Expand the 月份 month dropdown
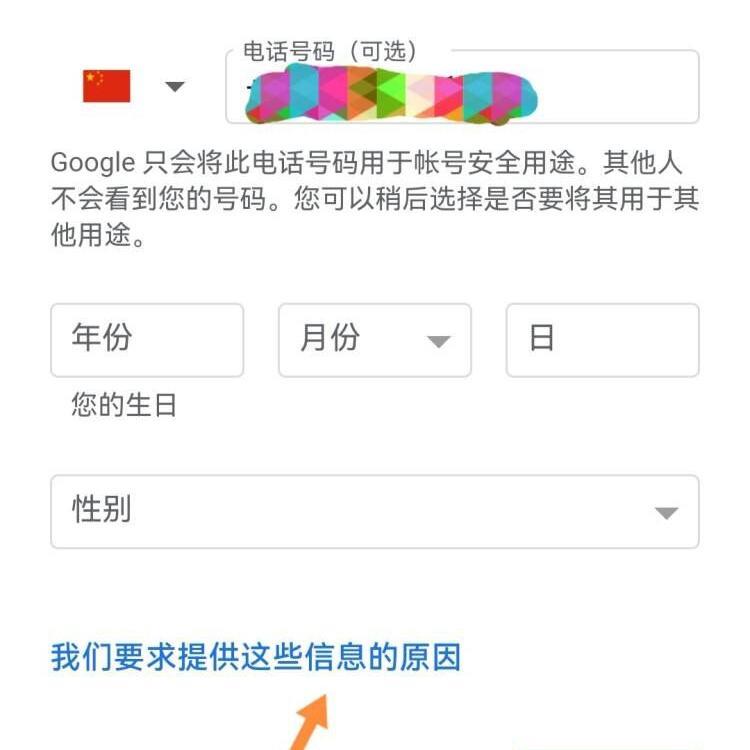This screenshot has height=750, width=750. point(374,340)
